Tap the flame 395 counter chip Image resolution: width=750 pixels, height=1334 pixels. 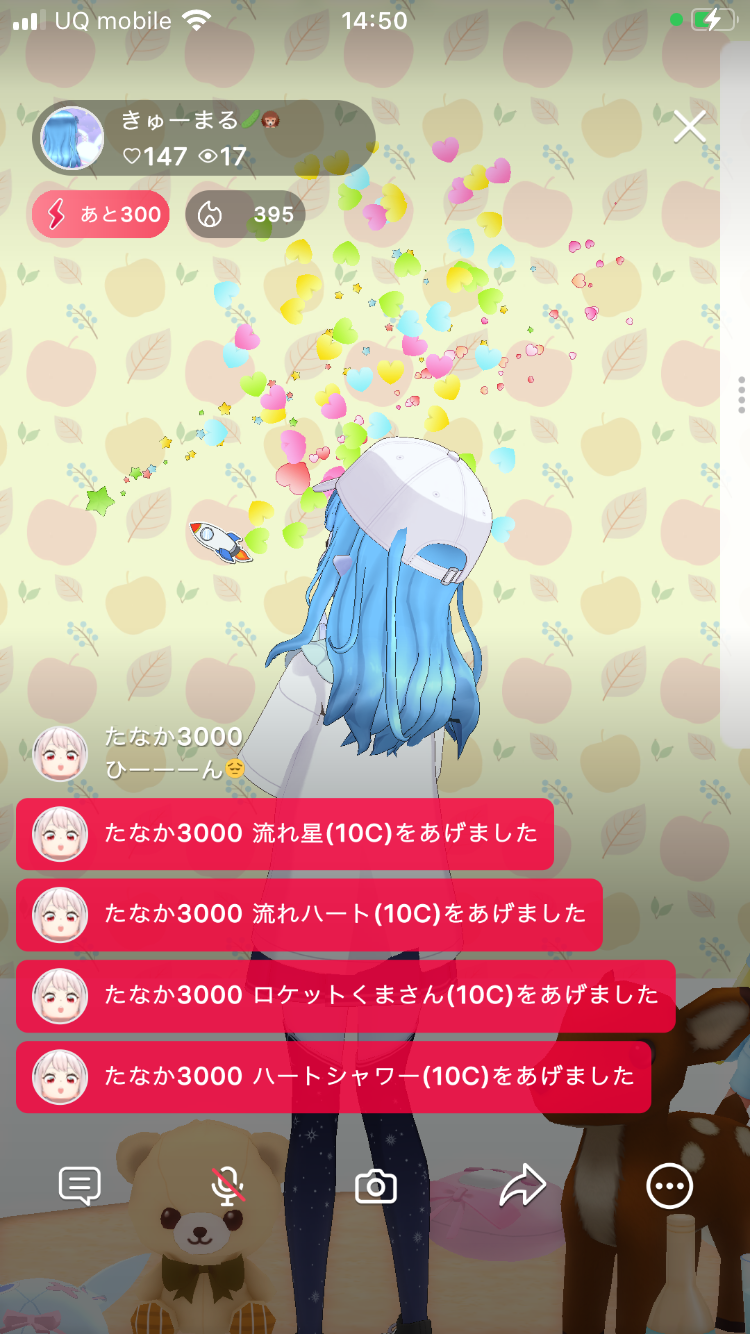[x=246, y=215]
